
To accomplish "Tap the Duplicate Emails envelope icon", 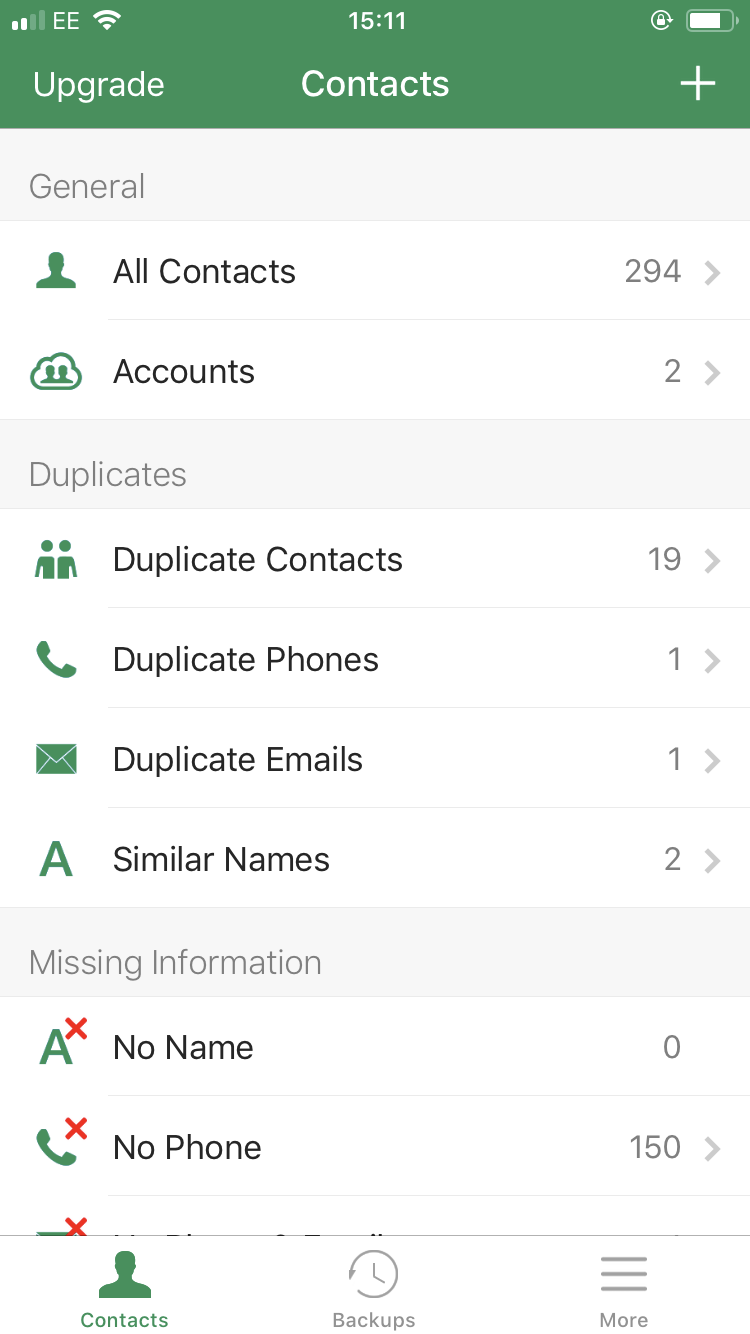I will tap(56, 759).
